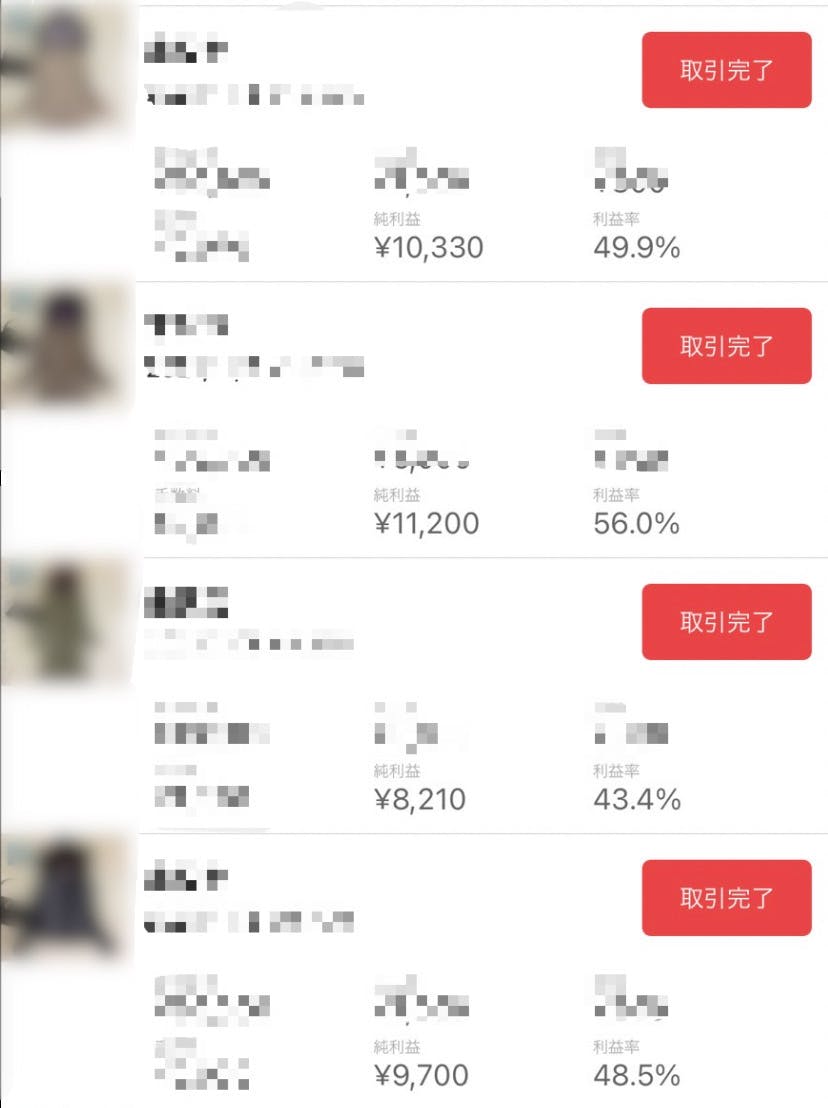Tap 取引完了 for the ¥9,700 profit item
The width and height of the screenshot is (828, 1108).
click(726, 898)
